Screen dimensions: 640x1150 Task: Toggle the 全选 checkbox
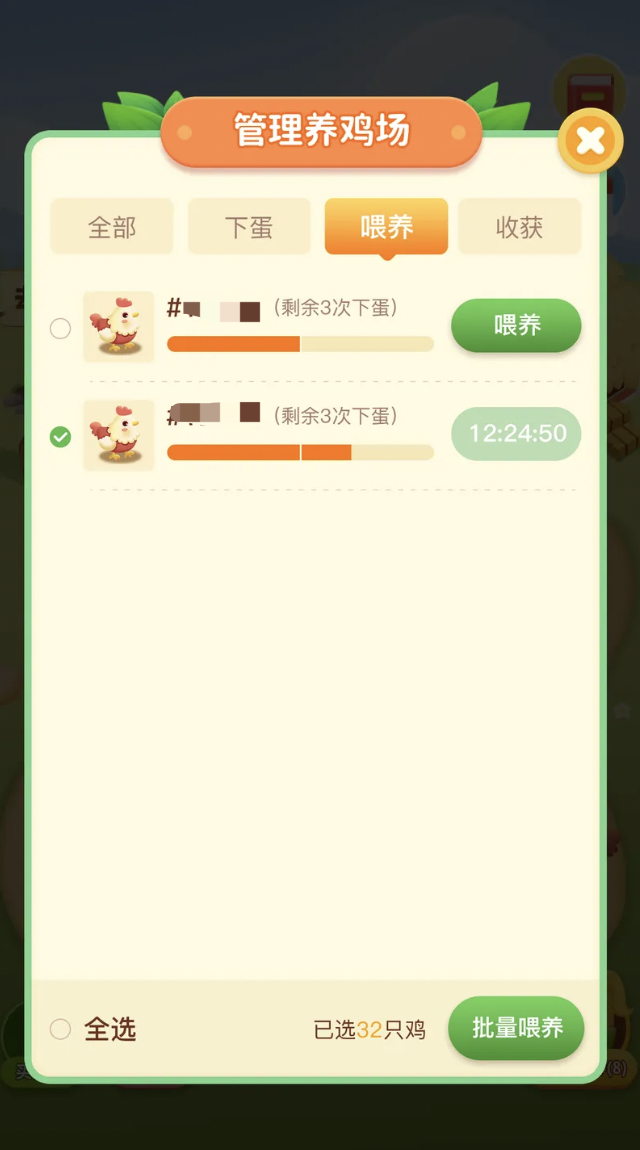tap(60, 1029)
